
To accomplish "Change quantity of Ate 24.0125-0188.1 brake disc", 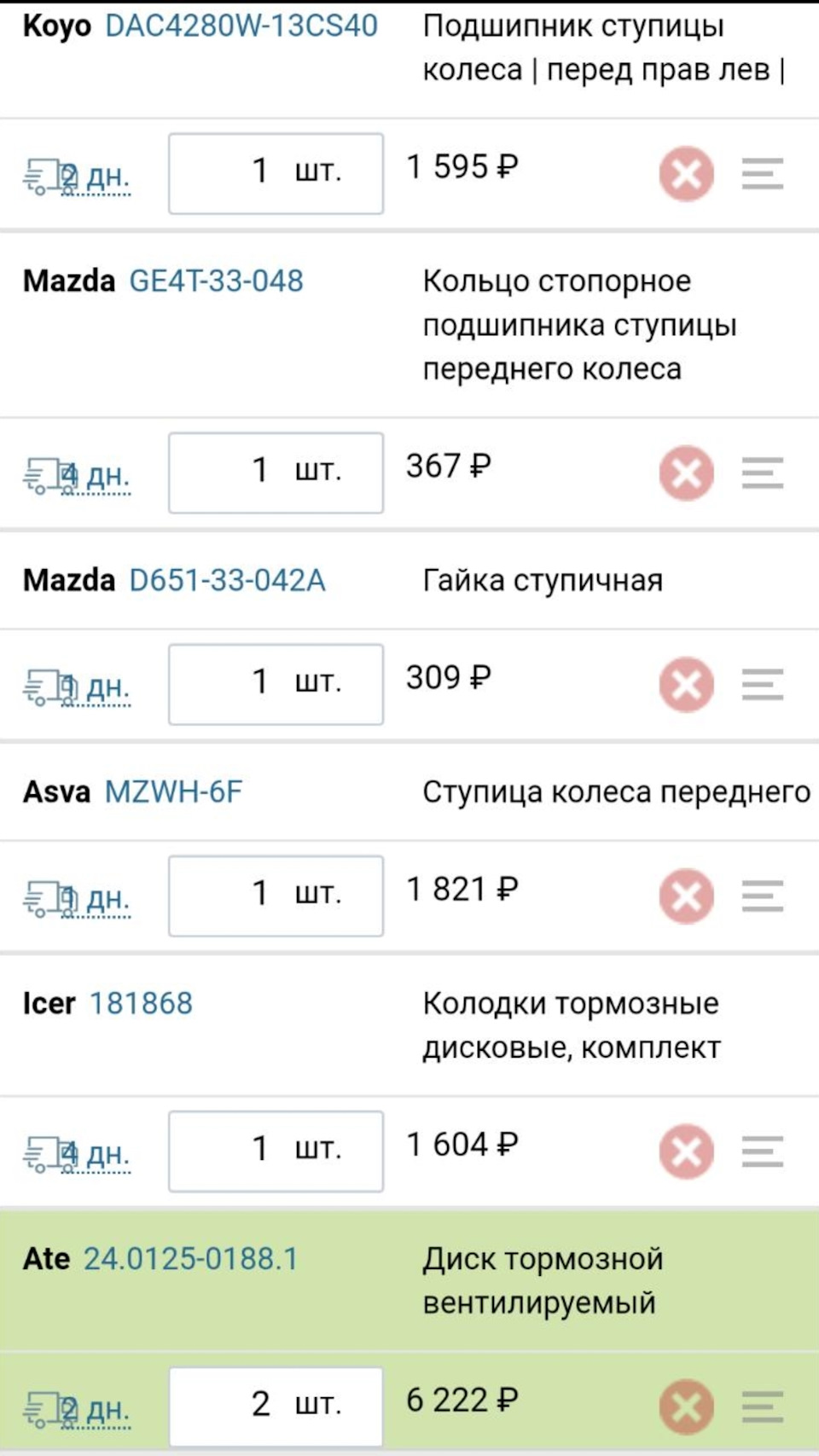I will [x=276, y=1406].
